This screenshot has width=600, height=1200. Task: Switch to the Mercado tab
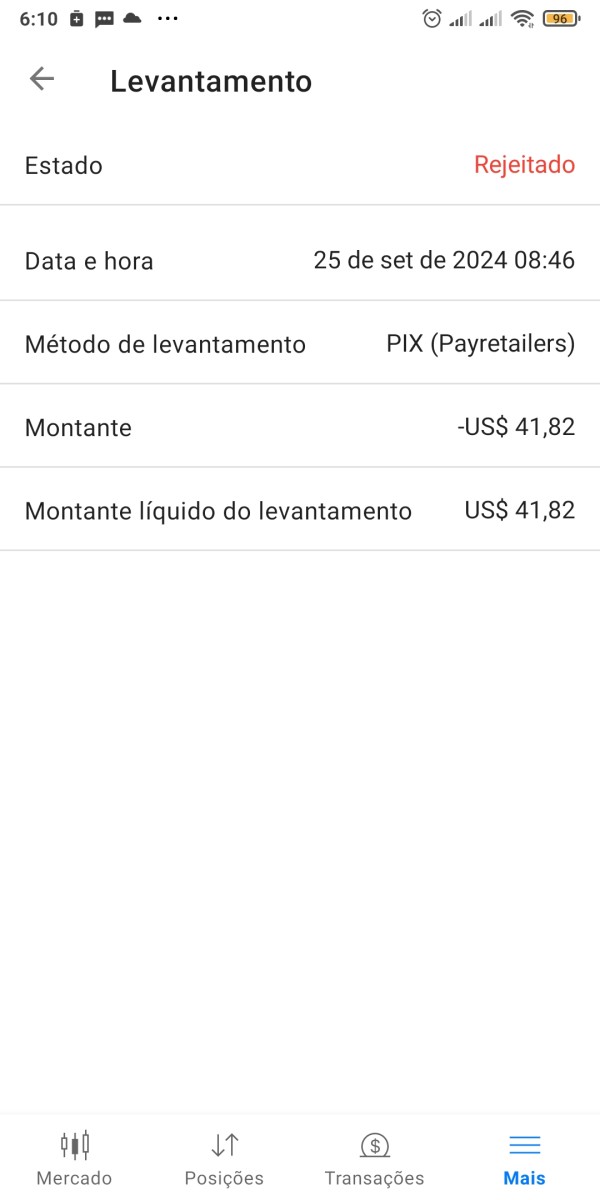[75, 1158]
